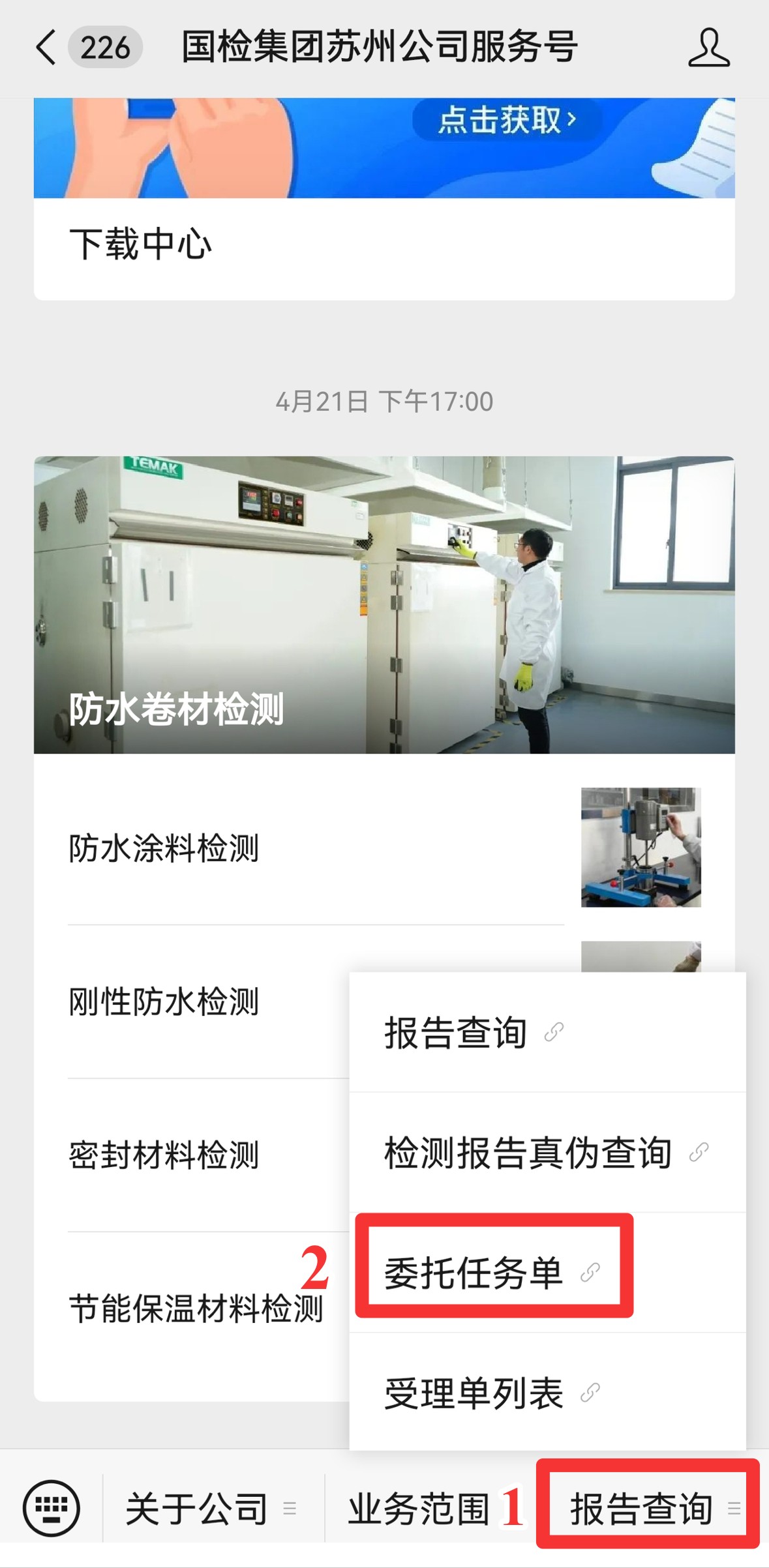Viewport: 769px width, 1568px height.
Task: Open the 防水卷材检测 article
Action: pos(384,605)
